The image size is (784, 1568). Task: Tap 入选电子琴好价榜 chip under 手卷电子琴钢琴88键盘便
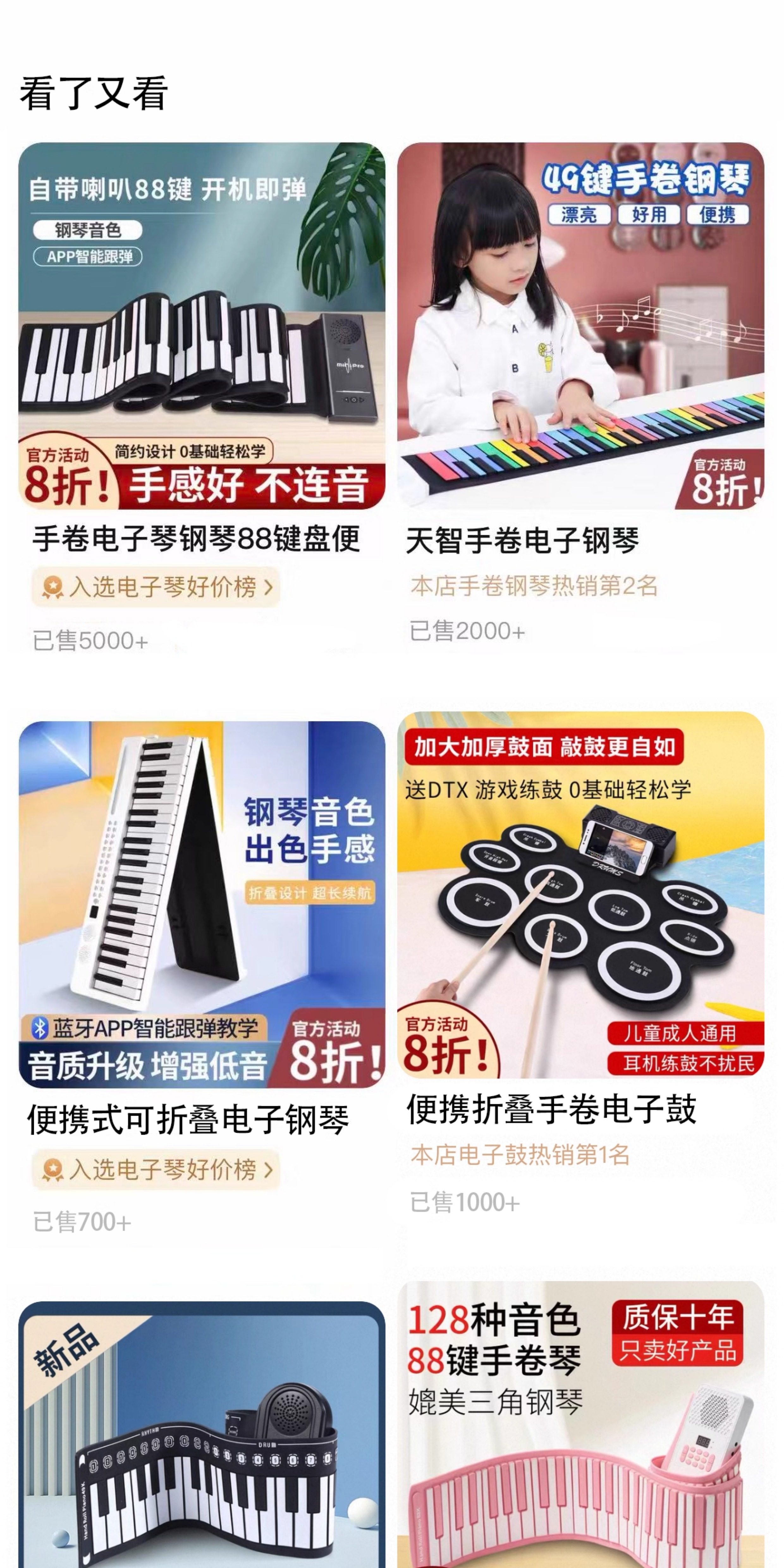click(x=156, y=587)
